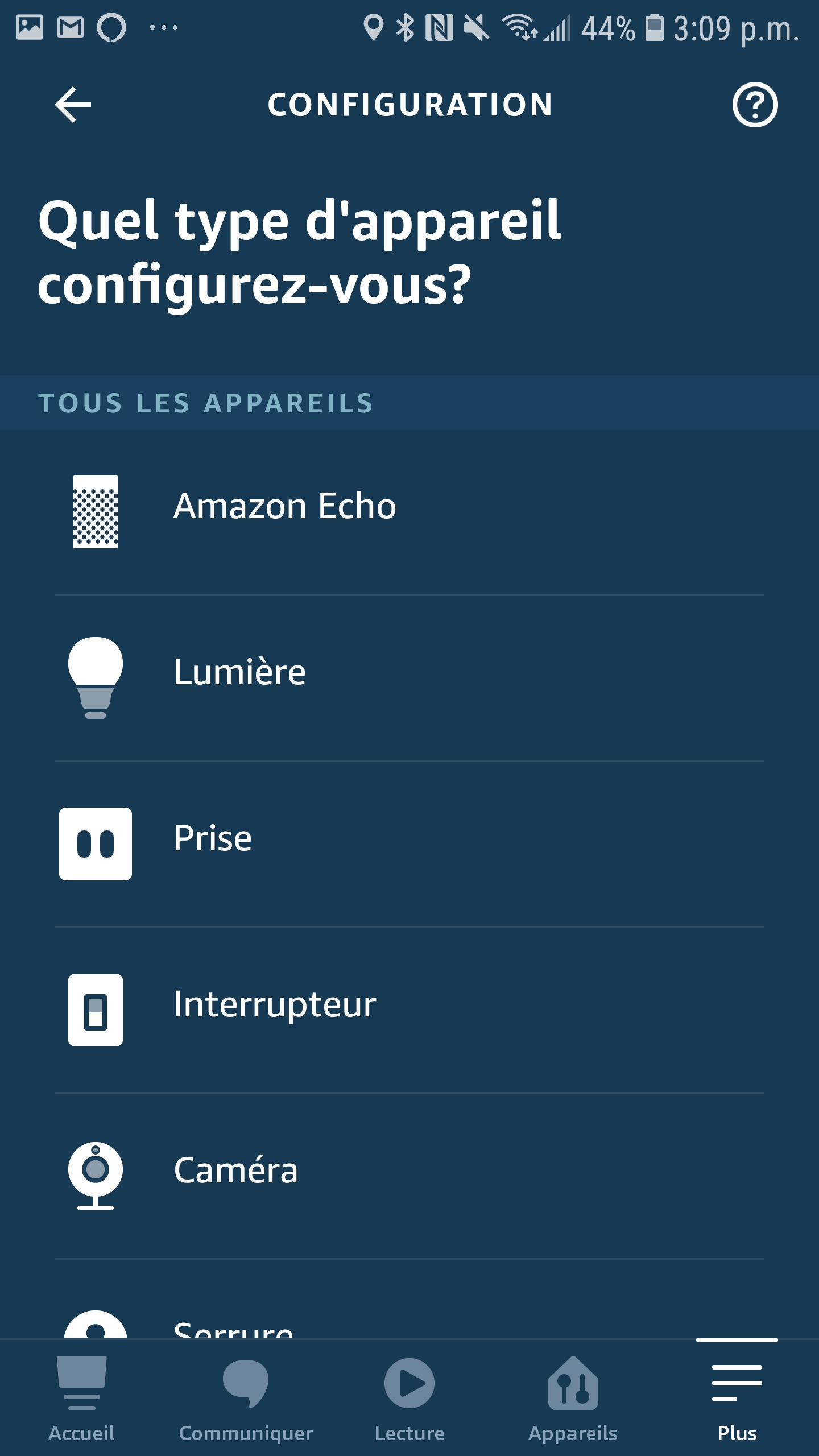The height and width of the screenshot is (1456, 819).
Task: Go to the Lecture tab
Action: tap(409, 1399)
